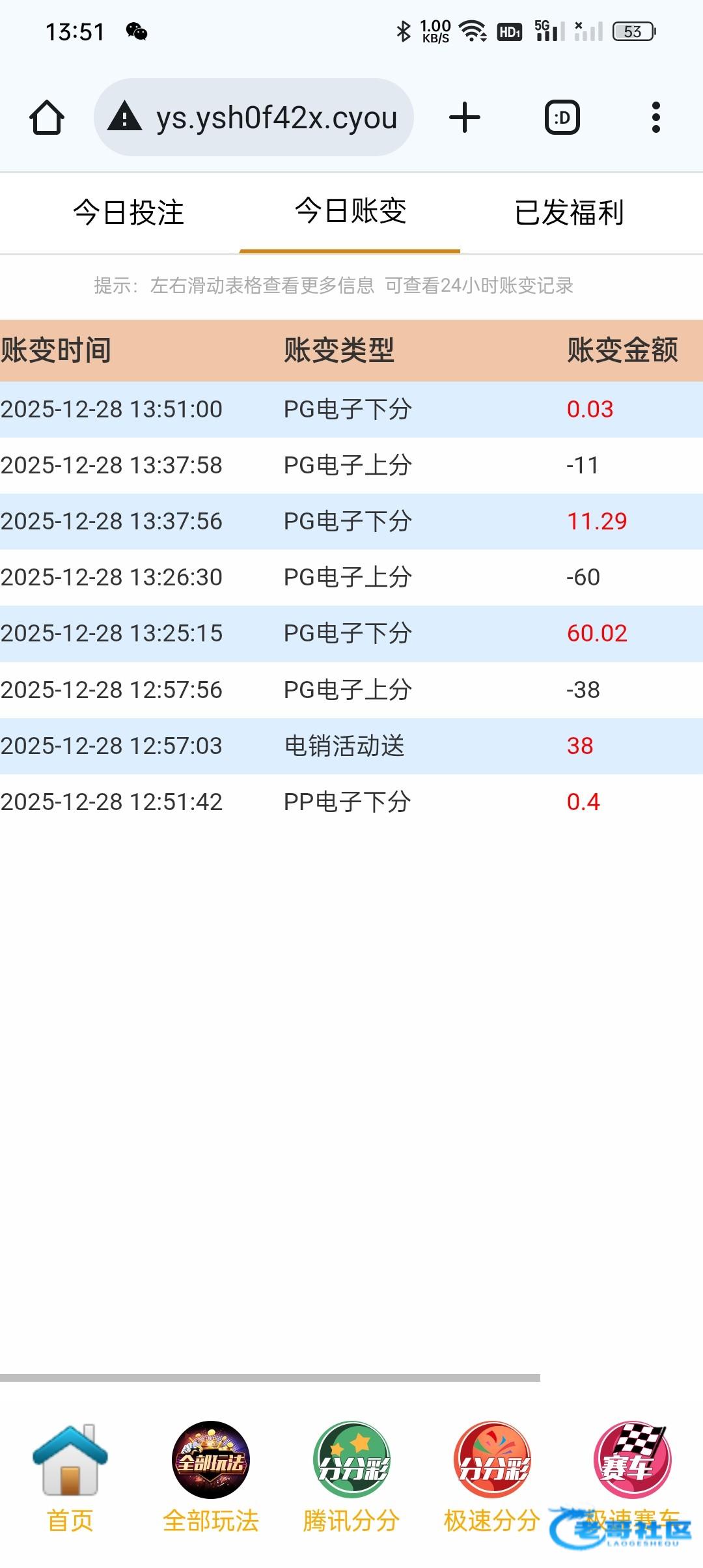Switch to the 今日投注 tab
703x1568 pixels.
point(128,213)
